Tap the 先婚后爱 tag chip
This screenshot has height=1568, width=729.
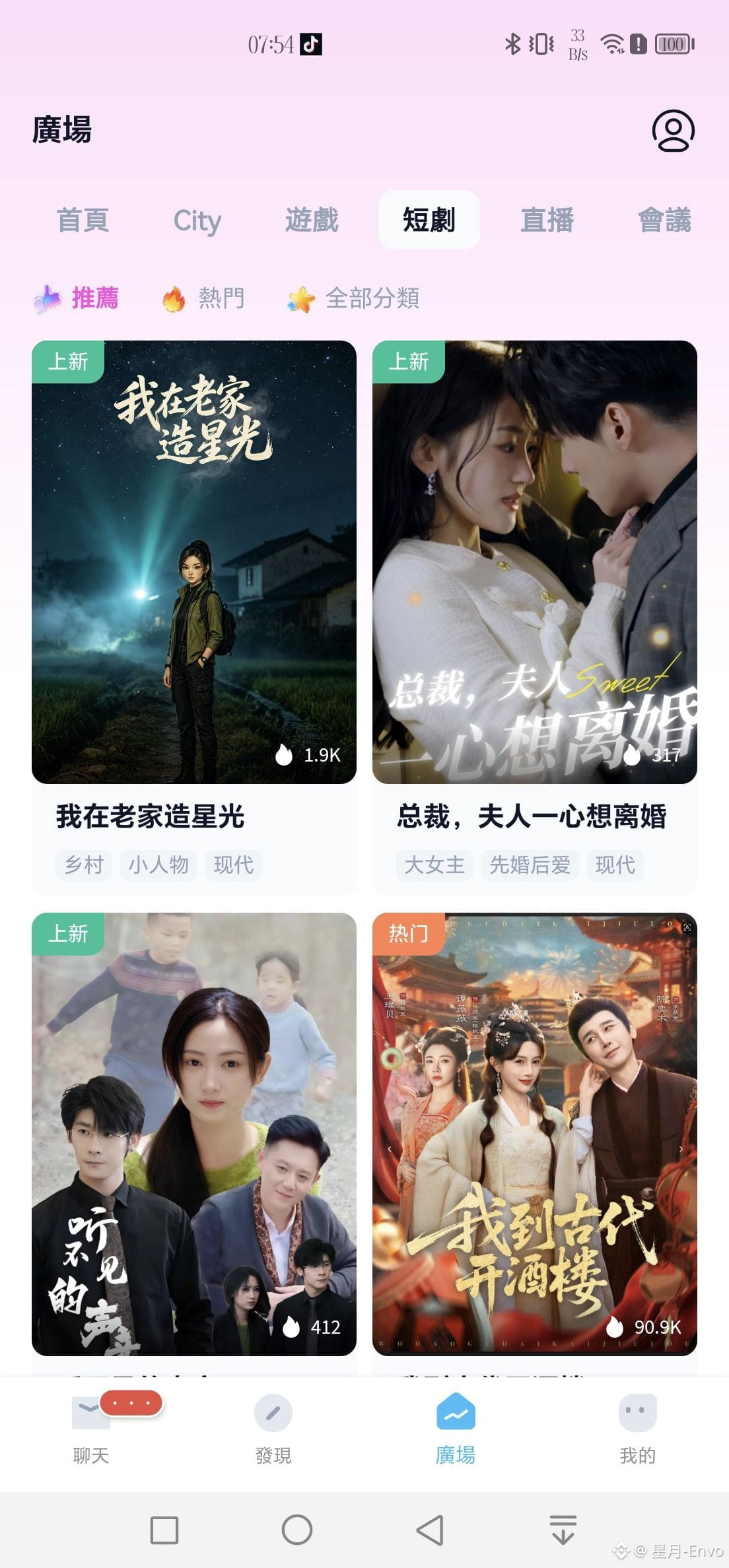[x=530, y=865]
